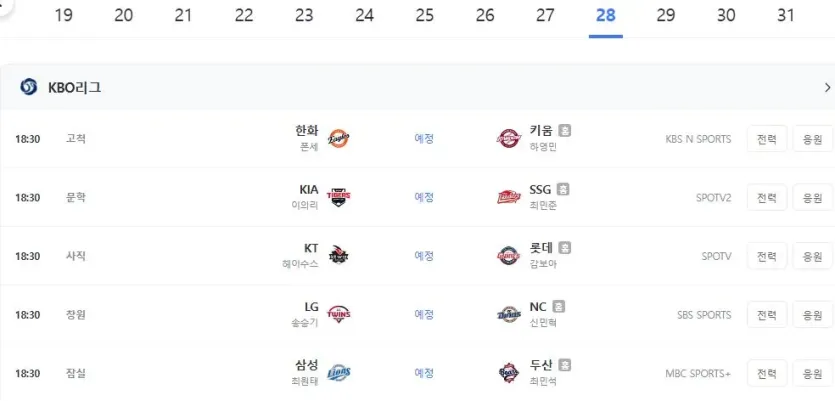Open 전력 for LG vs NC game
Viewport: 835px width, 401px height.
(767, 315)
